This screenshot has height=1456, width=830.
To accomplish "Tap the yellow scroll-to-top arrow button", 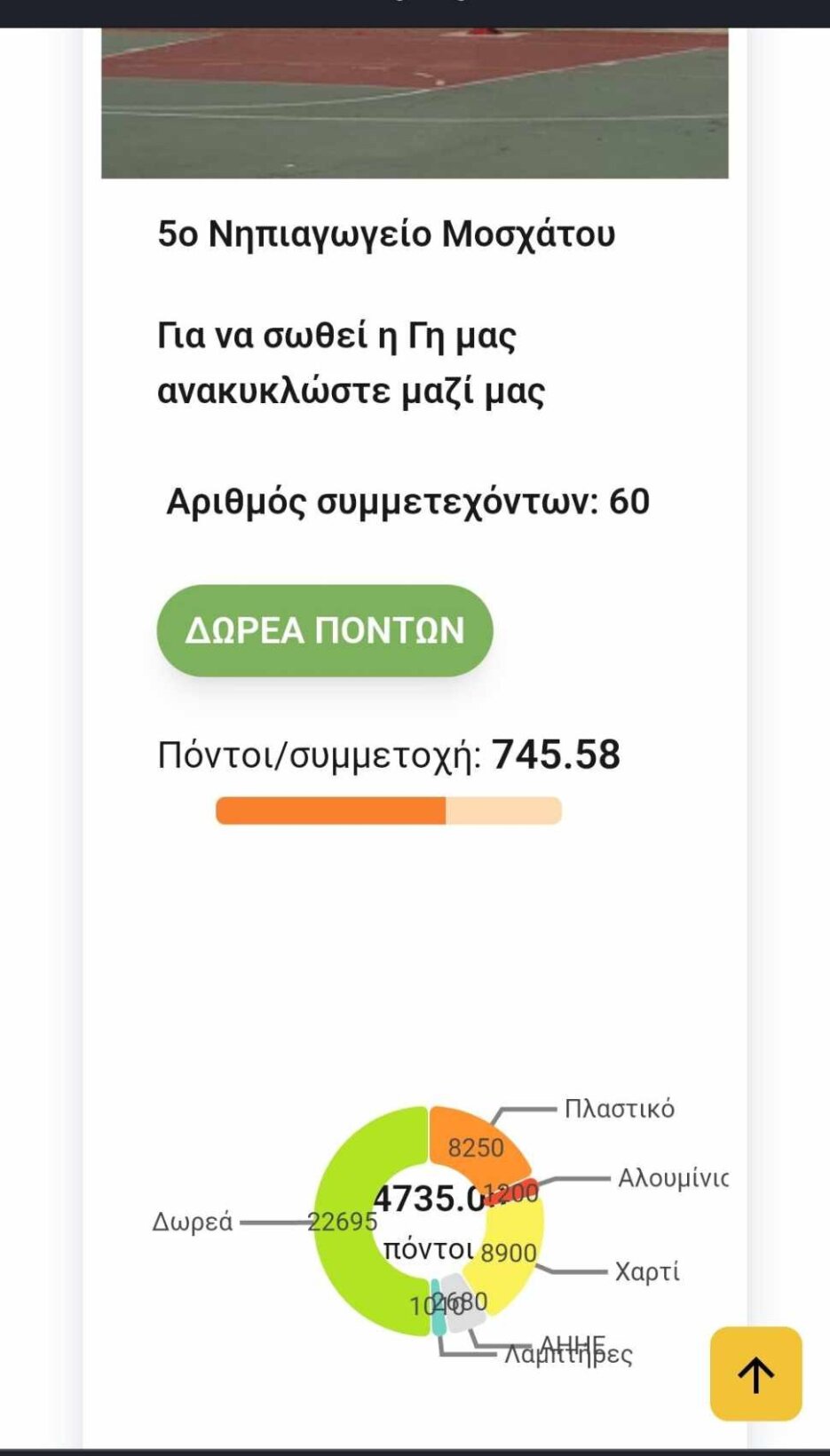I will click(x=755, y=1373).
